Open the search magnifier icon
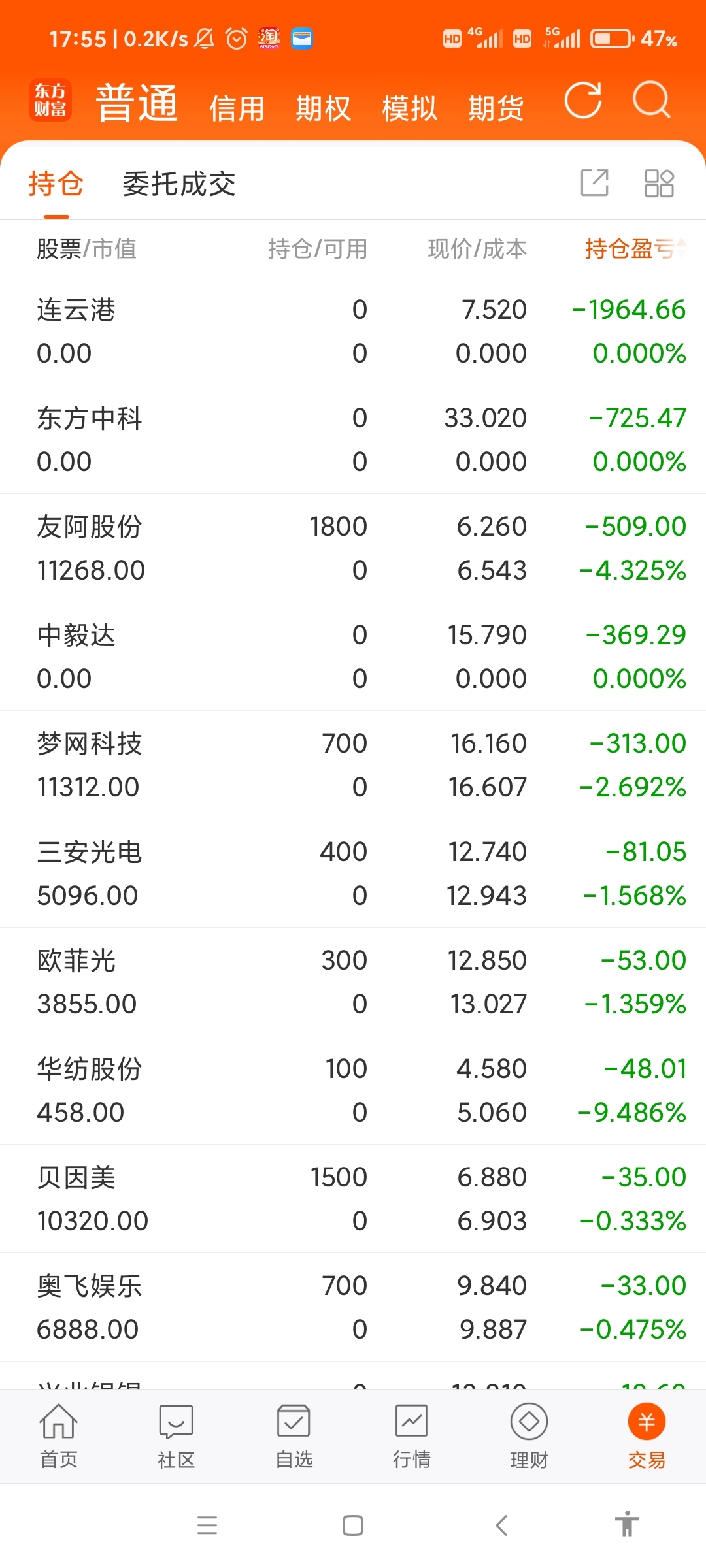 click(x=651, y=101)
